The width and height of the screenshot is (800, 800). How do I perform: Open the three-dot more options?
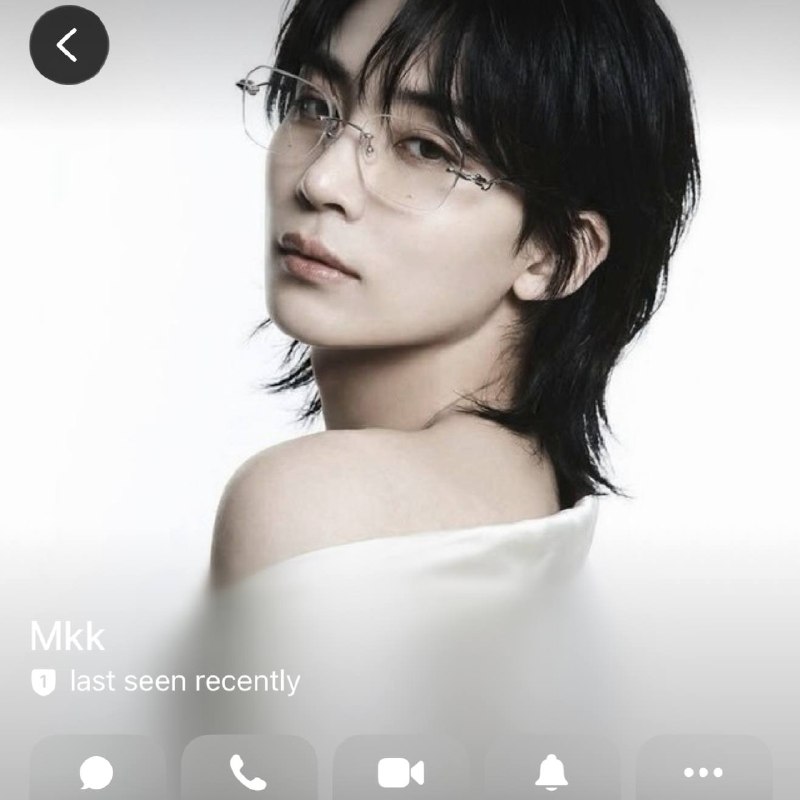coord(704,768)
